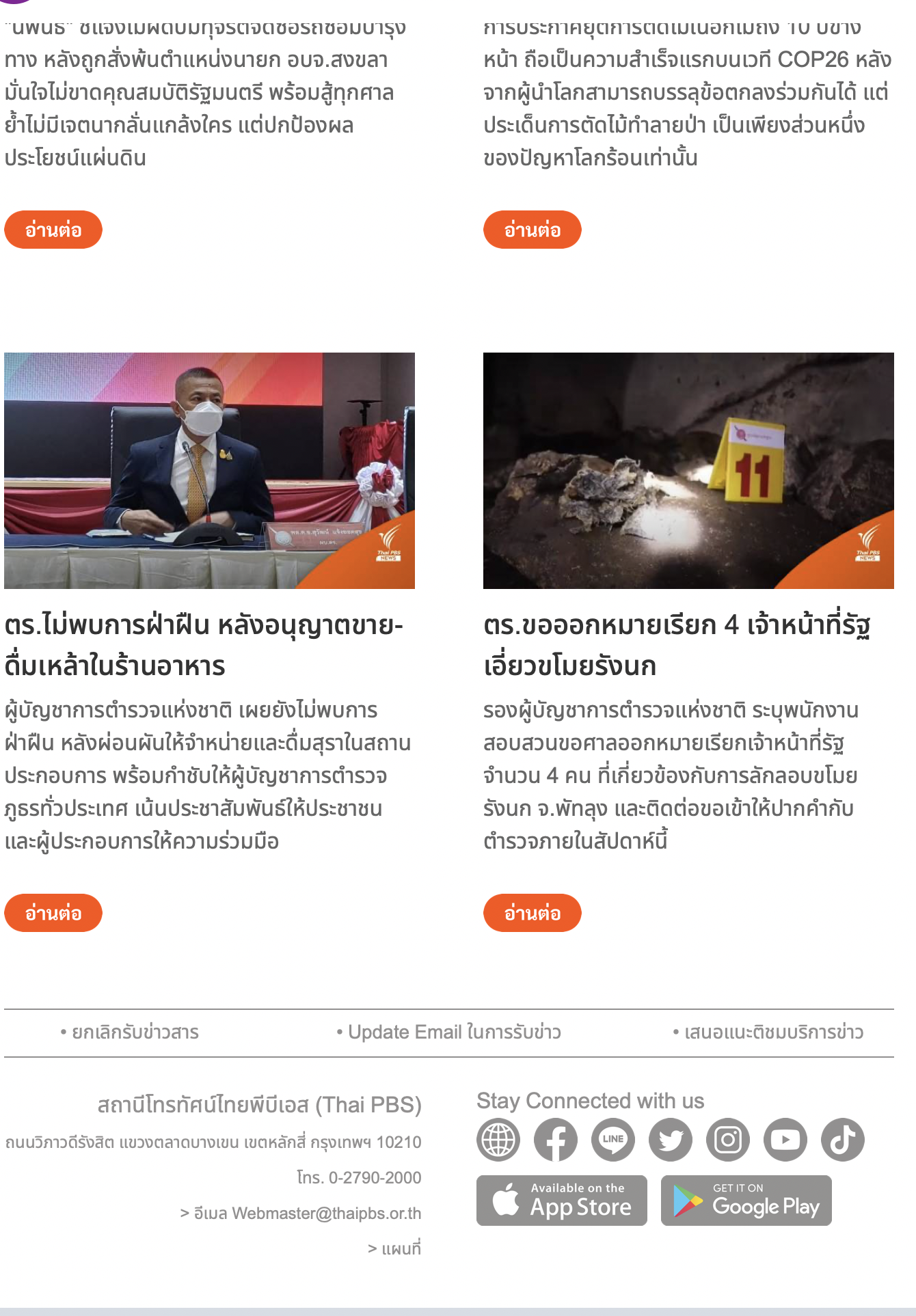Open Thai PBS Instagram page
The image size is (916, 1316).
coord(728,1140)
